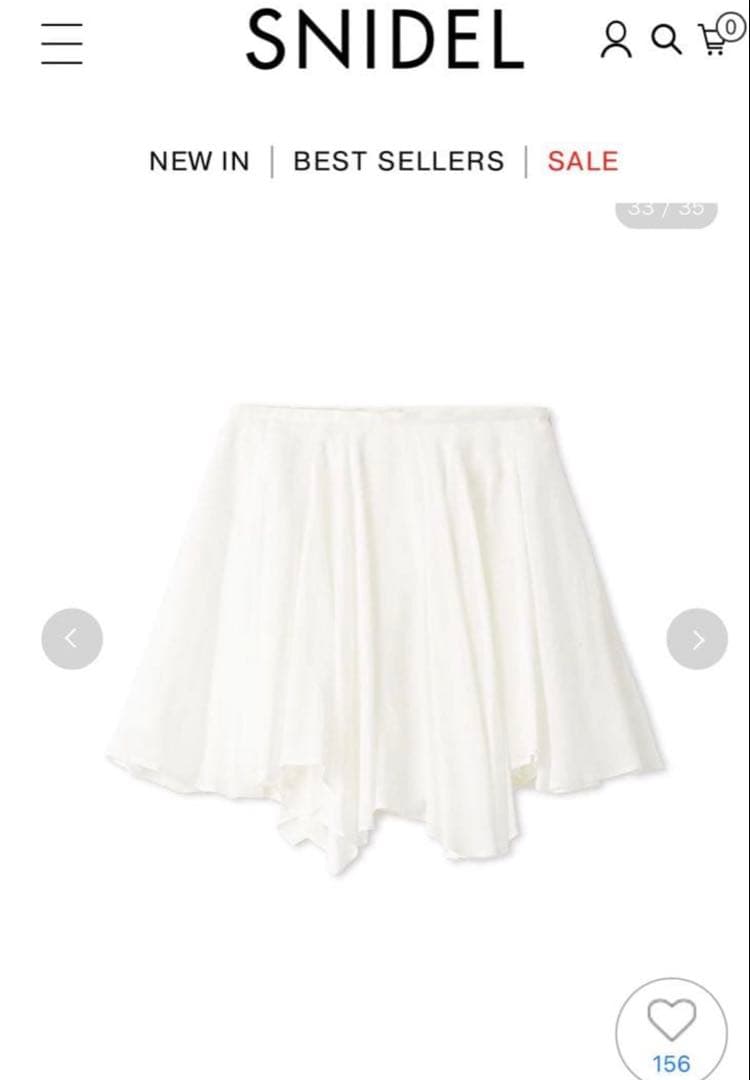View the shopping cart

(720, 34)
